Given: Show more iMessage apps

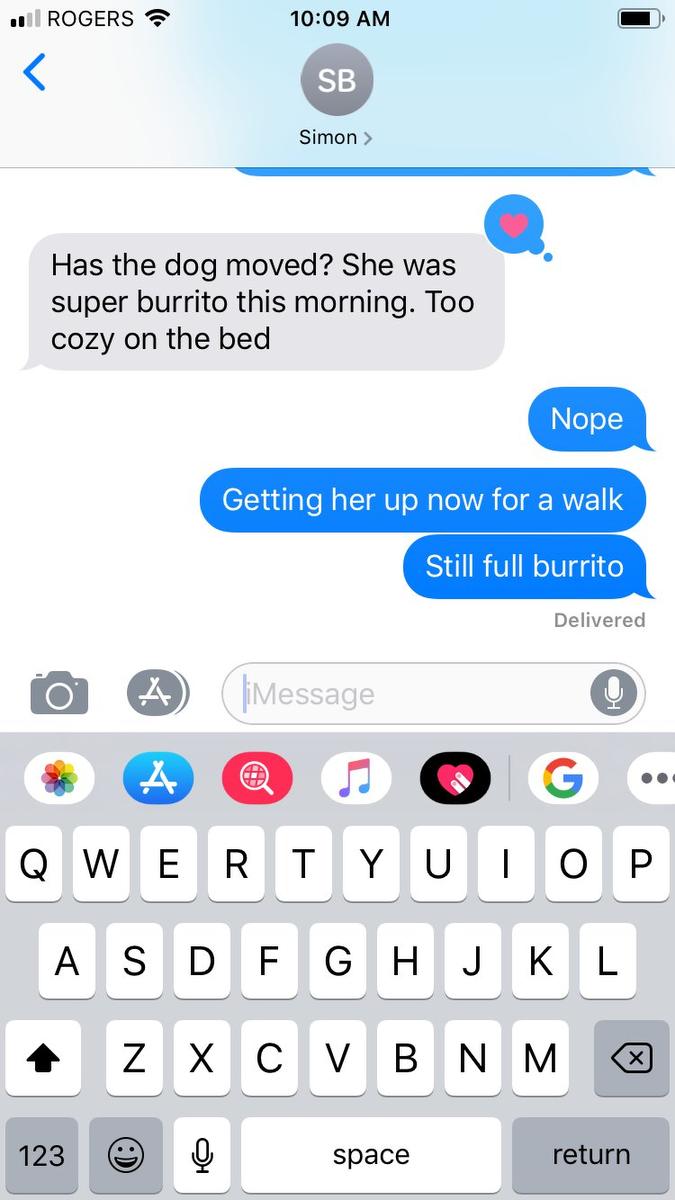Looking at the screenshot, I should 655,779.
